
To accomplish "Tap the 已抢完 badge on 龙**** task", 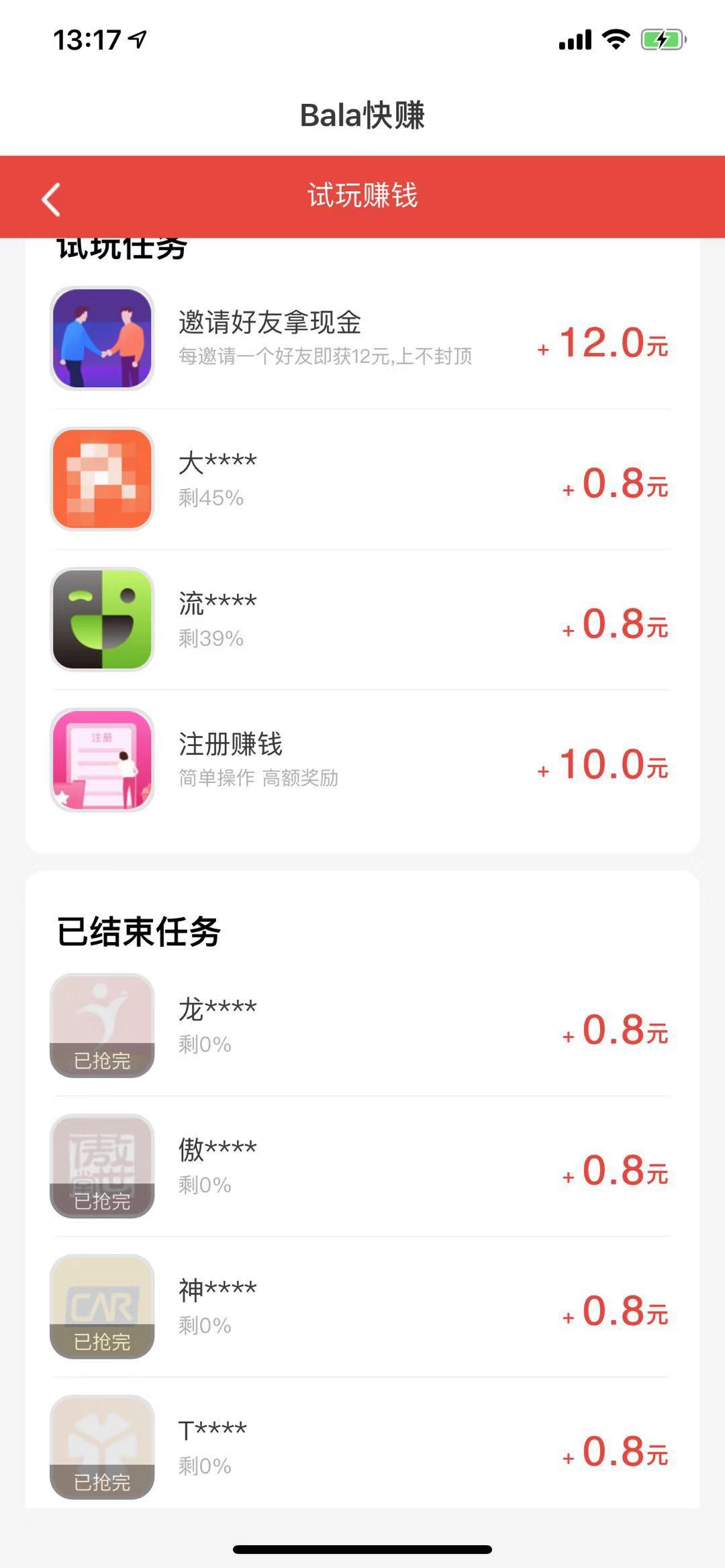I will pos(101,1061).
